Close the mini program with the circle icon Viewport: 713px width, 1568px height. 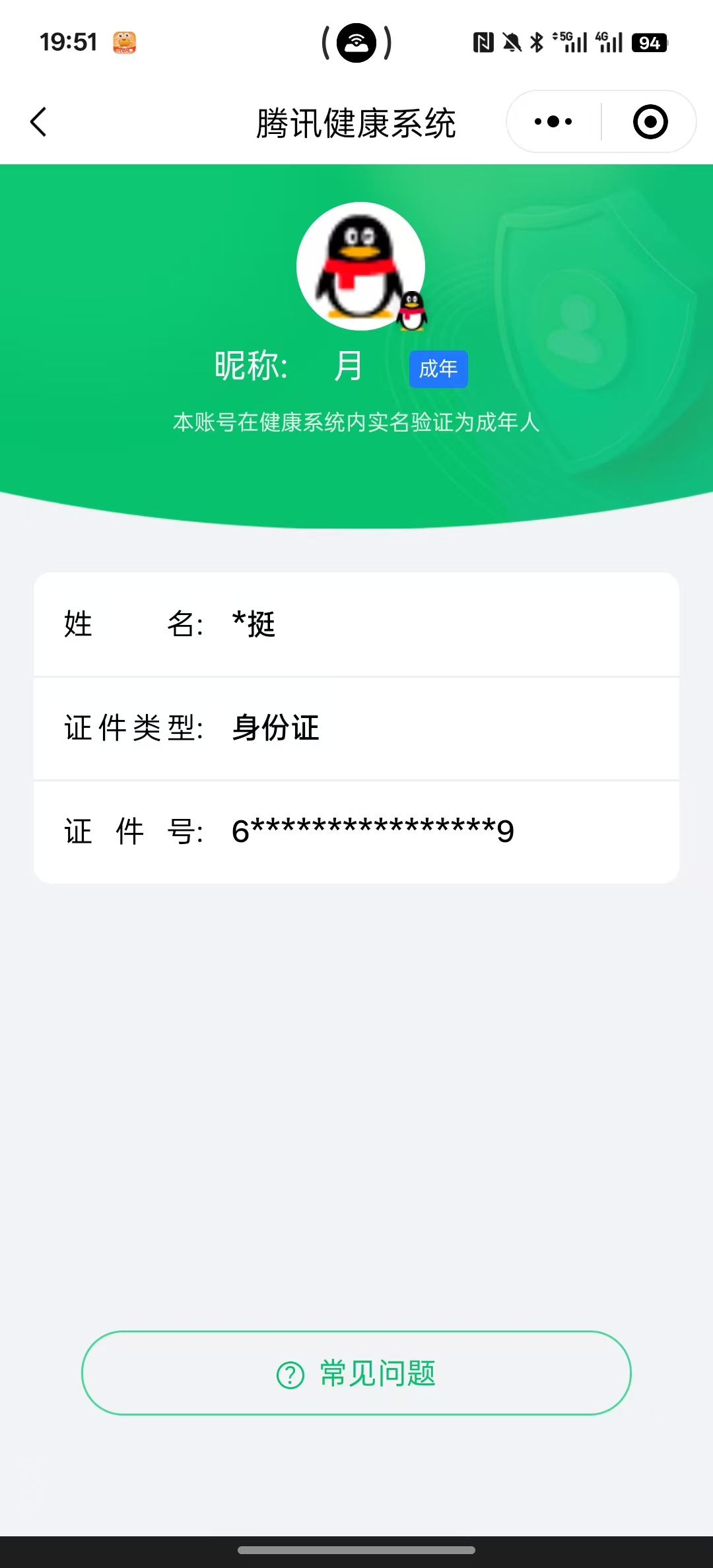point(650,122)
